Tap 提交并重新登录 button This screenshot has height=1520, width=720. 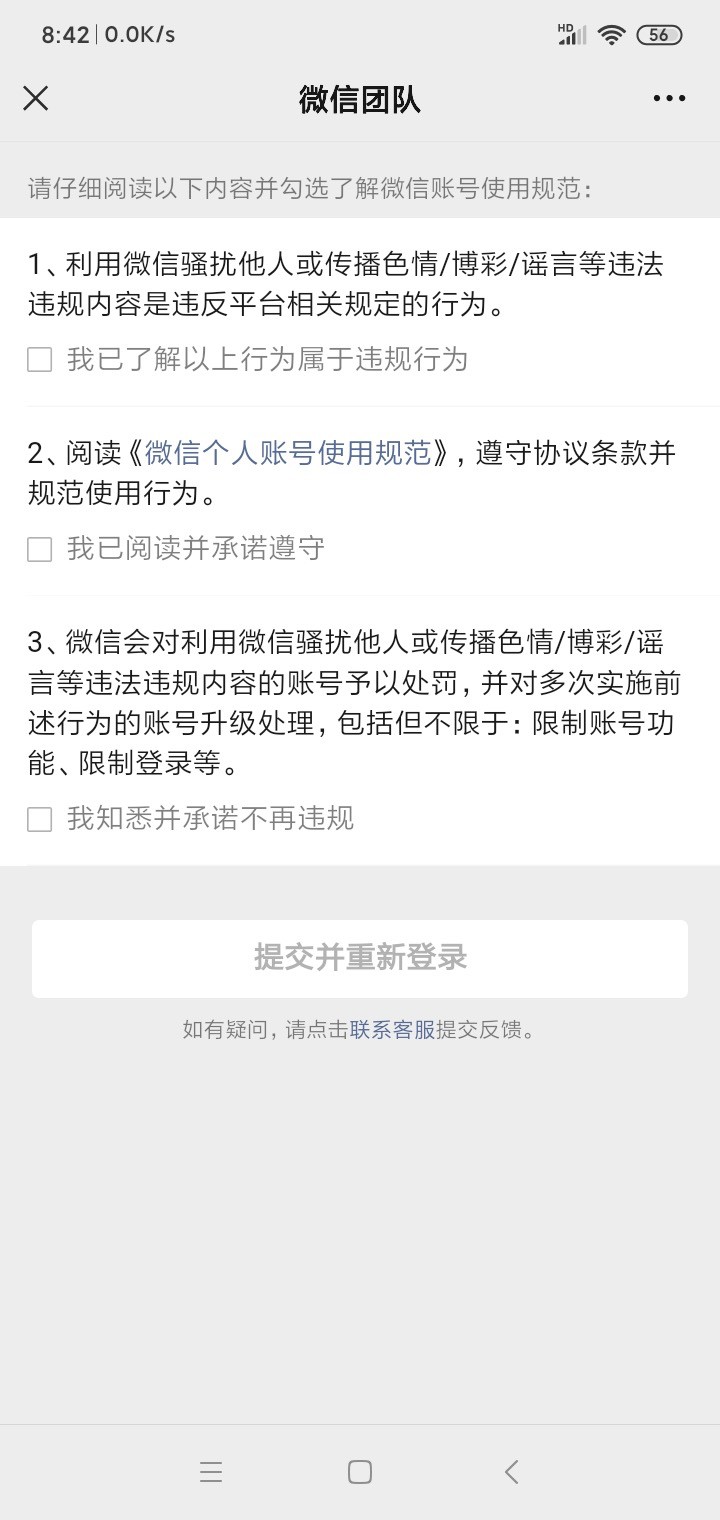[360, 958]
